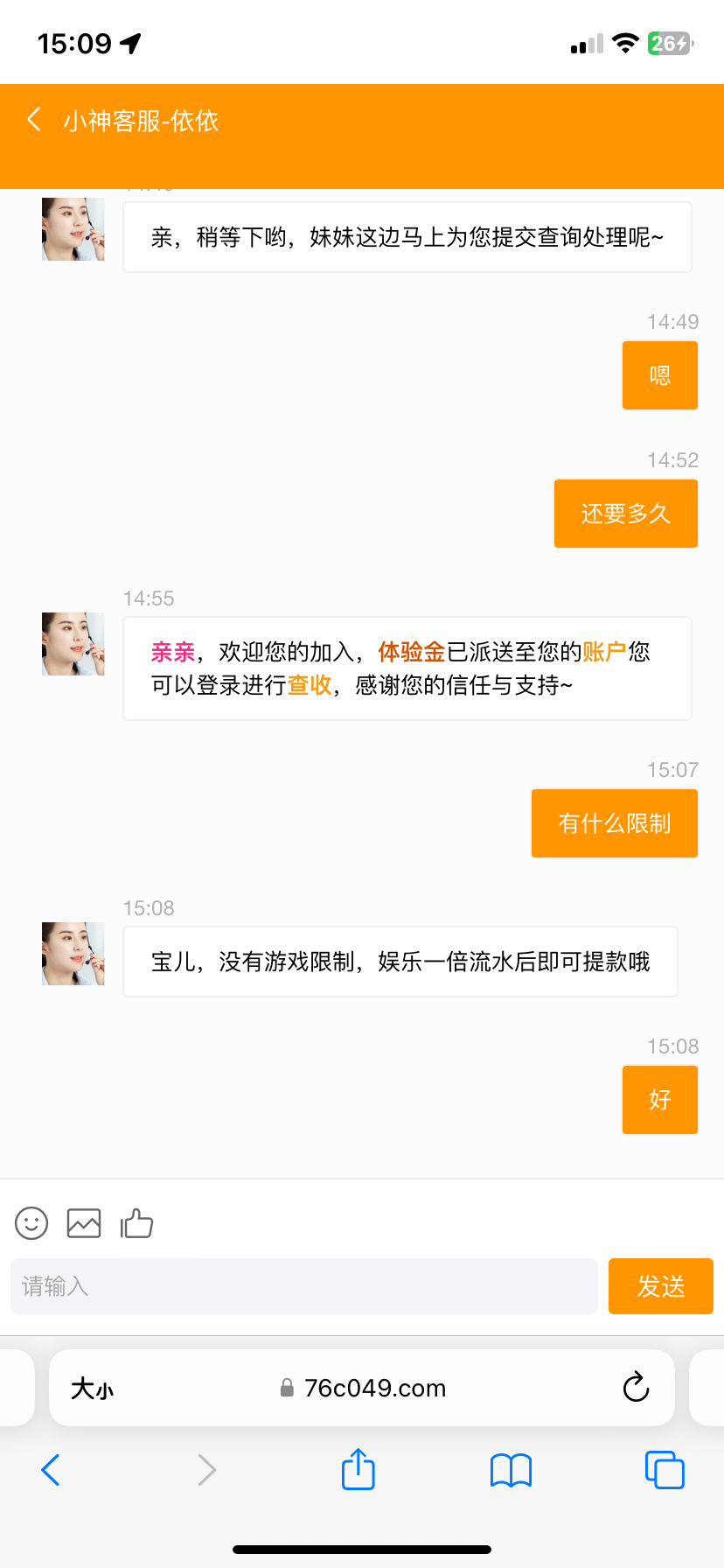Go back from 小神客服-依依 chat
The width and height of the screenshot is (724, 1568).
[34, 120]
